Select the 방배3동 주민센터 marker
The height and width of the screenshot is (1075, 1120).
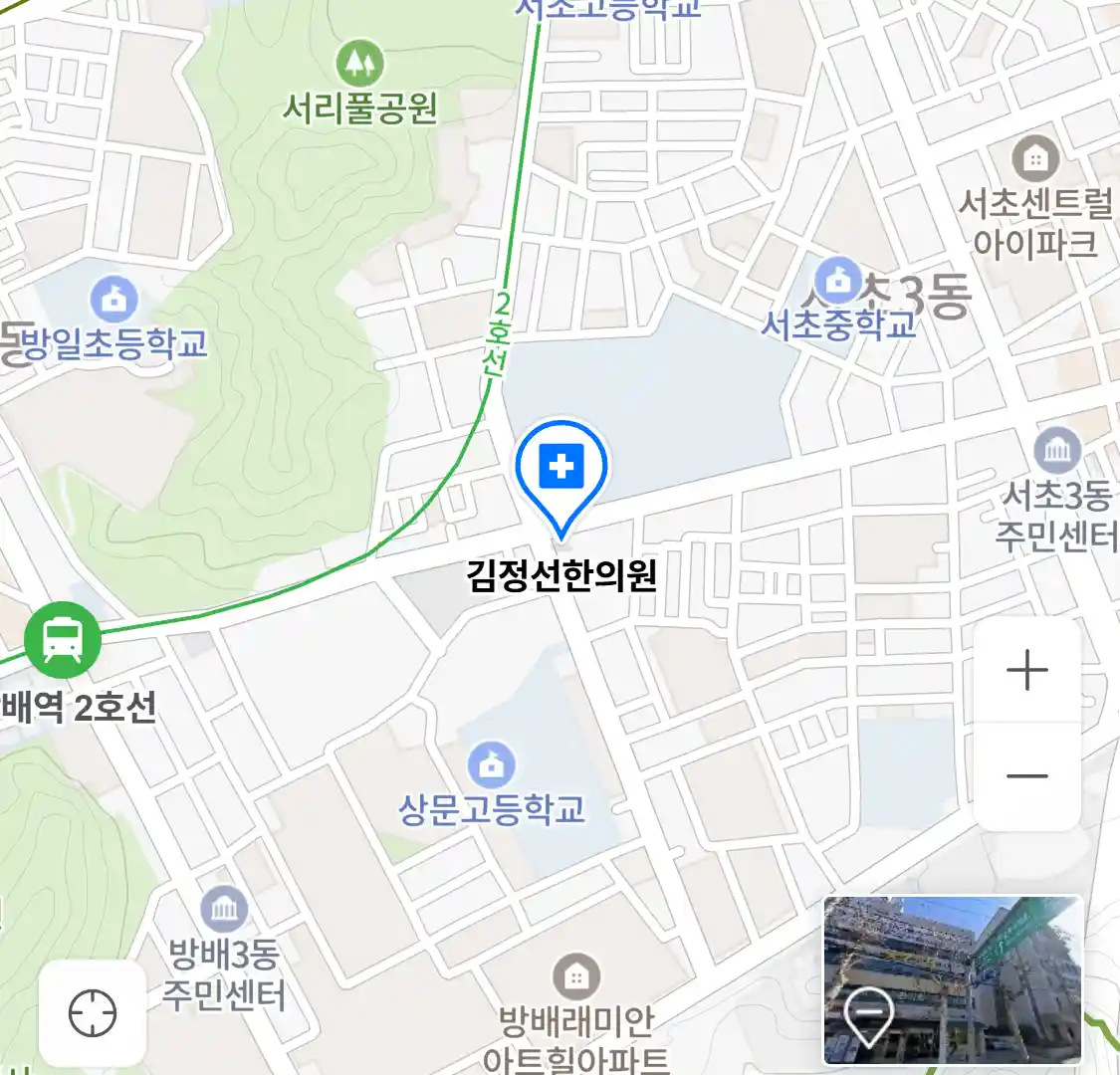tap(224, 908)
